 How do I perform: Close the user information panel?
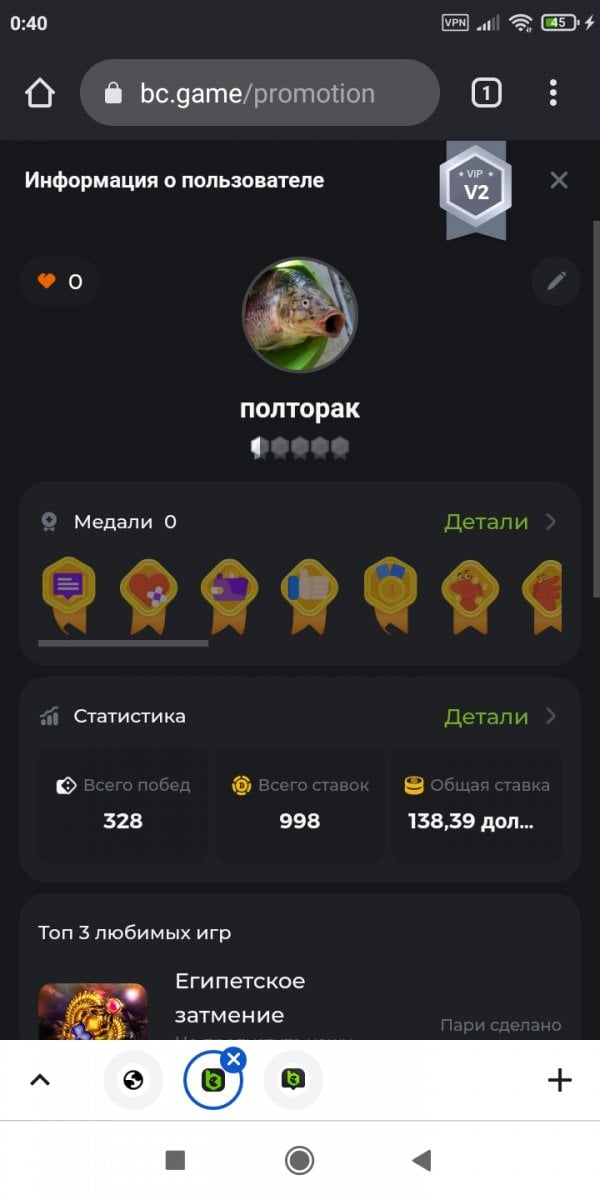click(x=558, y=180)
